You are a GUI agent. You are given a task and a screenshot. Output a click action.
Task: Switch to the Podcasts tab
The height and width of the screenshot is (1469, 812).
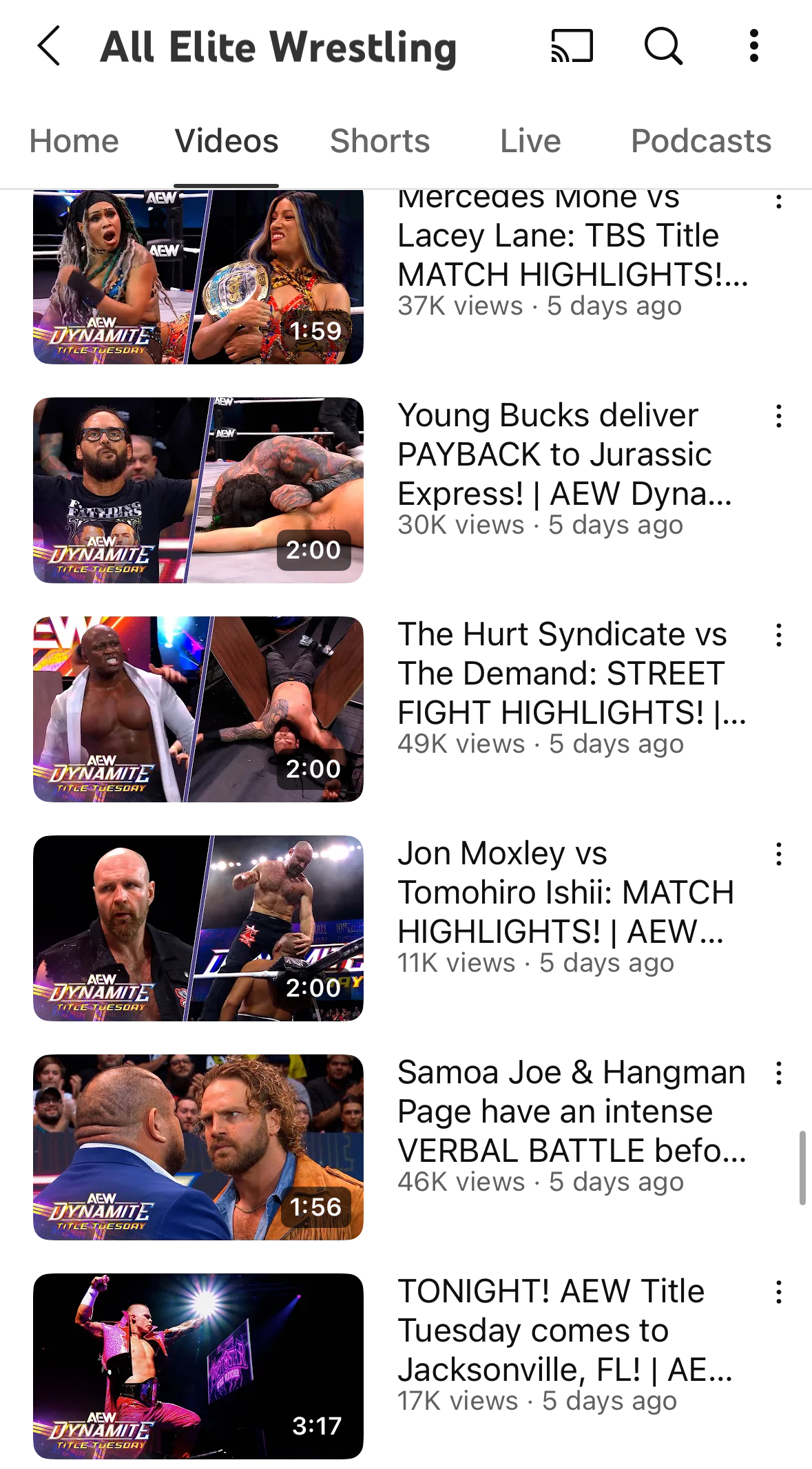coord(701,141)
